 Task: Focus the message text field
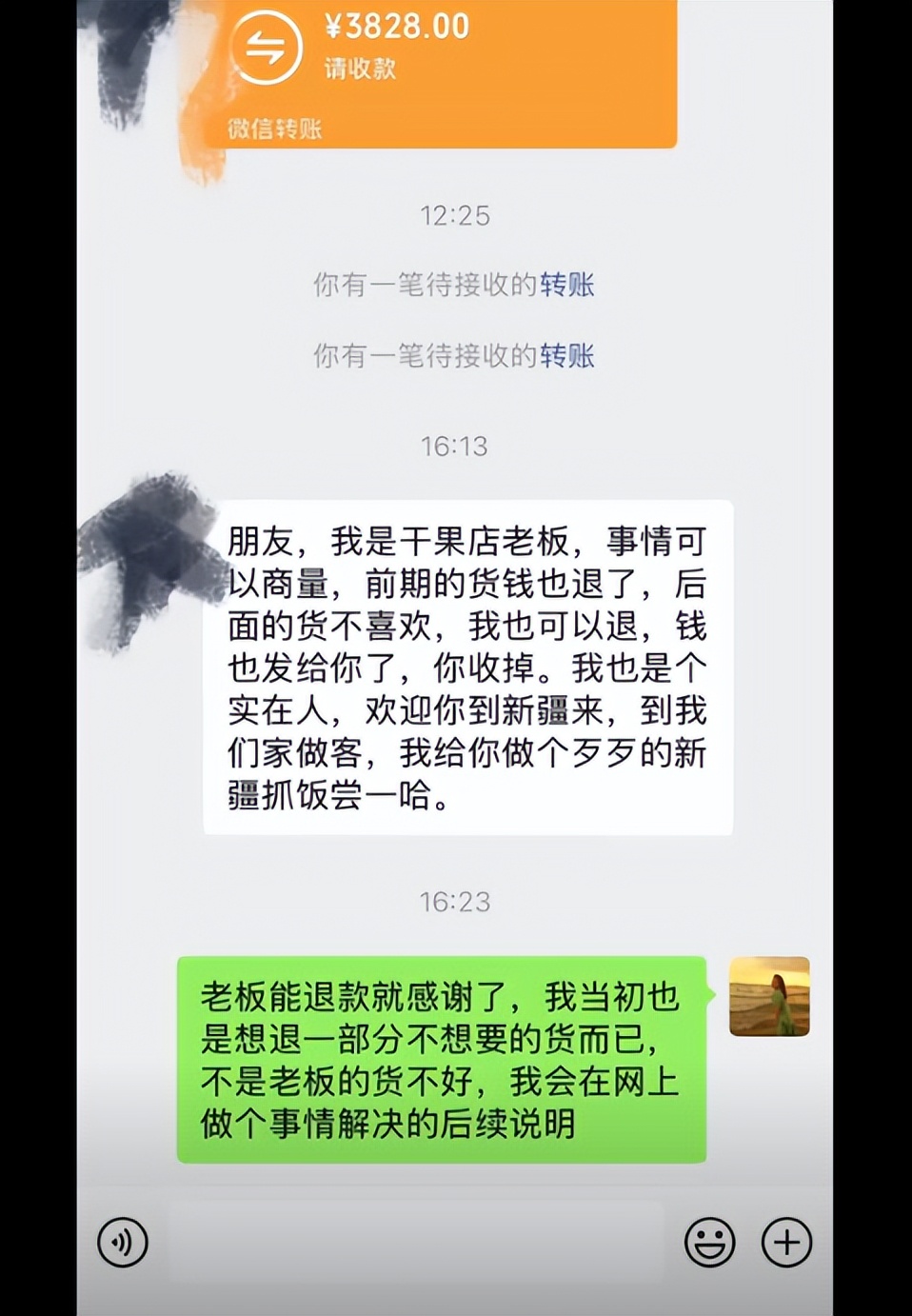coord(415,1242)
